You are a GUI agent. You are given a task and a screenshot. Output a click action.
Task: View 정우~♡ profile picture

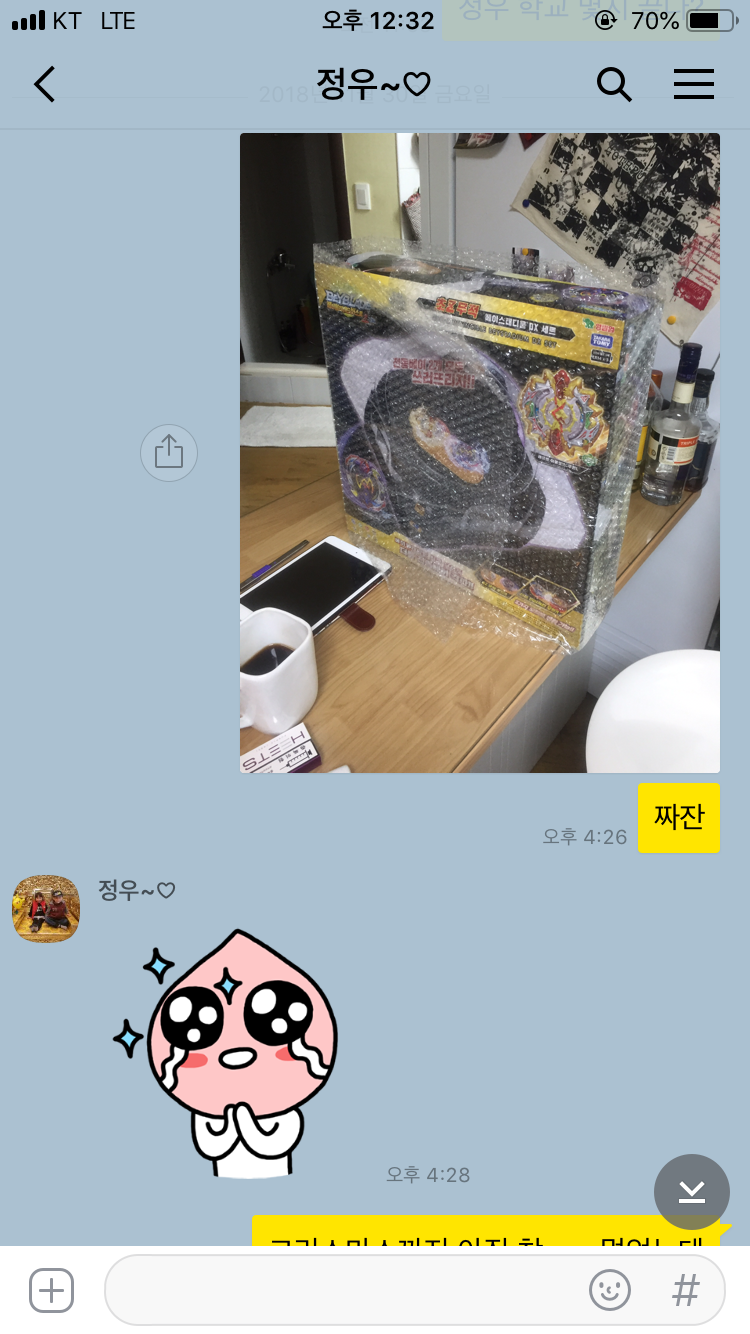(x=46, y=909)
